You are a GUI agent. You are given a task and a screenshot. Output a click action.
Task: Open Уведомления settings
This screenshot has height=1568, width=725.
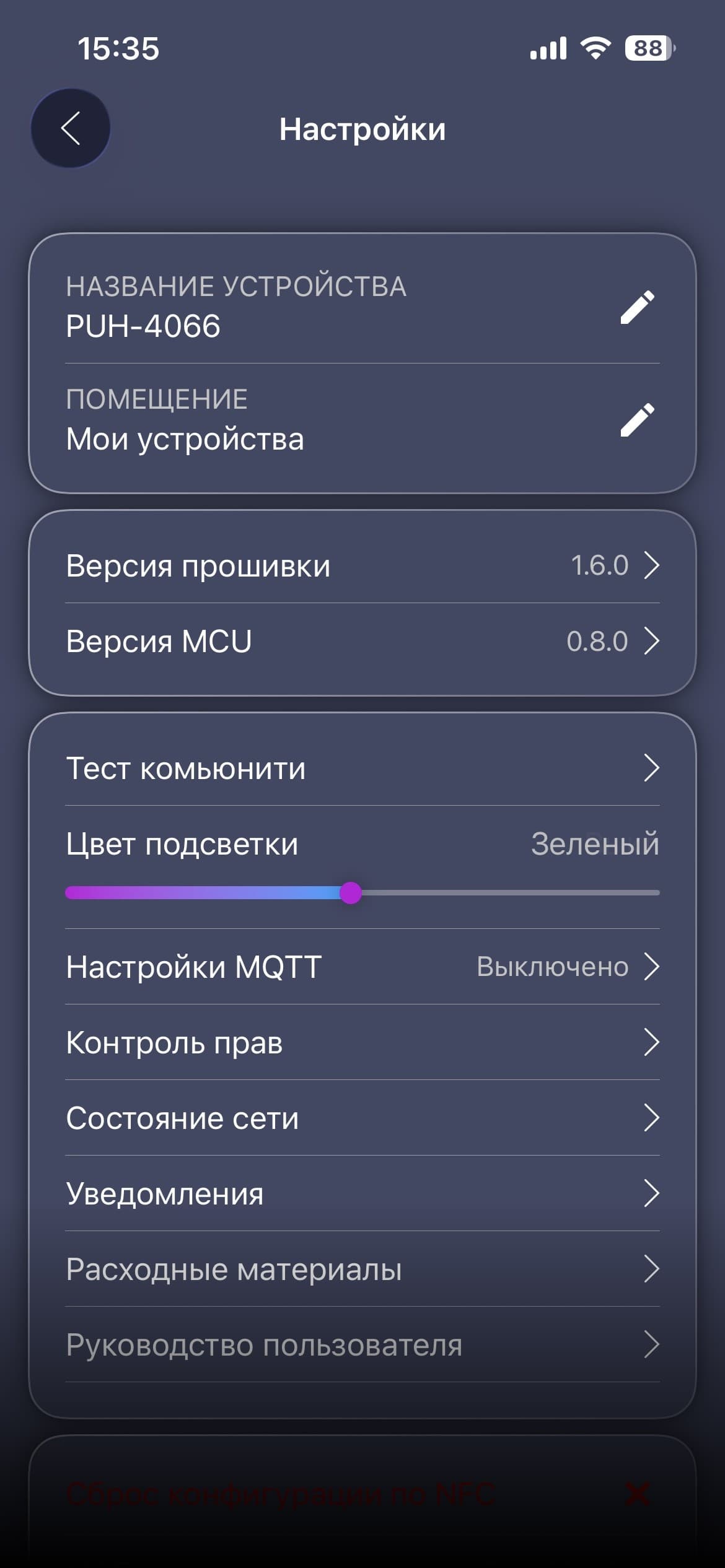(362, 1193)
